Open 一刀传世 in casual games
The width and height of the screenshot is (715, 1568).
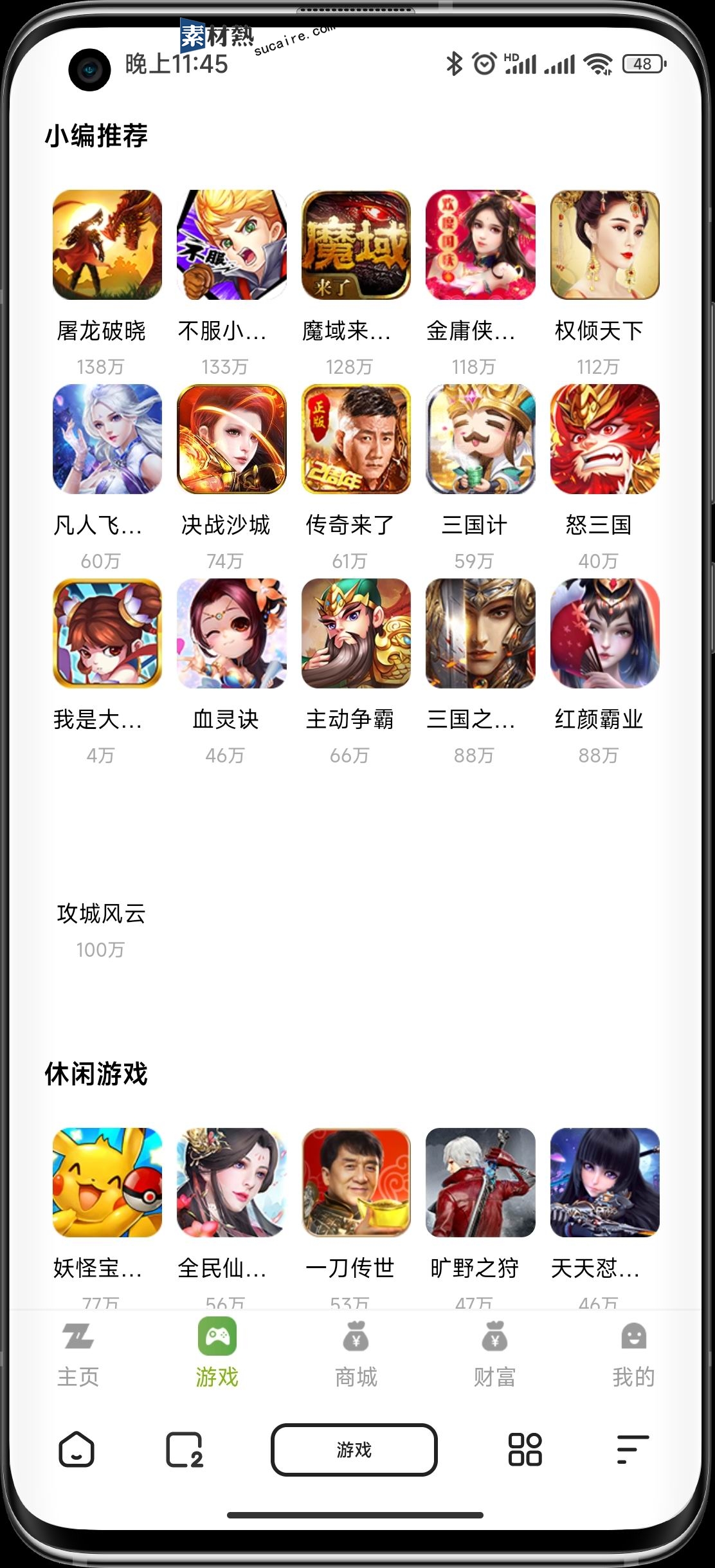click(356, 1183)
